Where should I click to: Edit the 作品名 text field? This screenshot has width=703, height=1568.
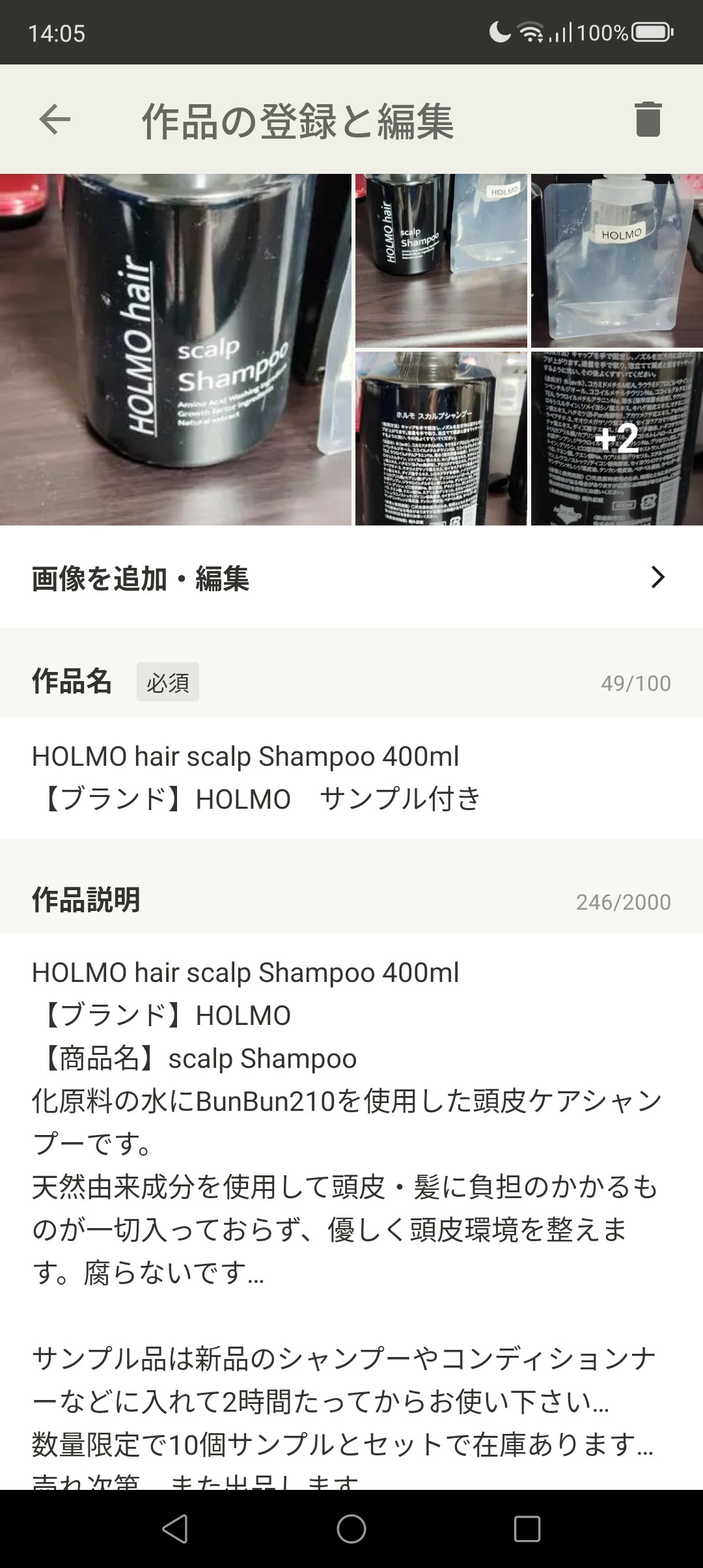(x=351, y=777)
